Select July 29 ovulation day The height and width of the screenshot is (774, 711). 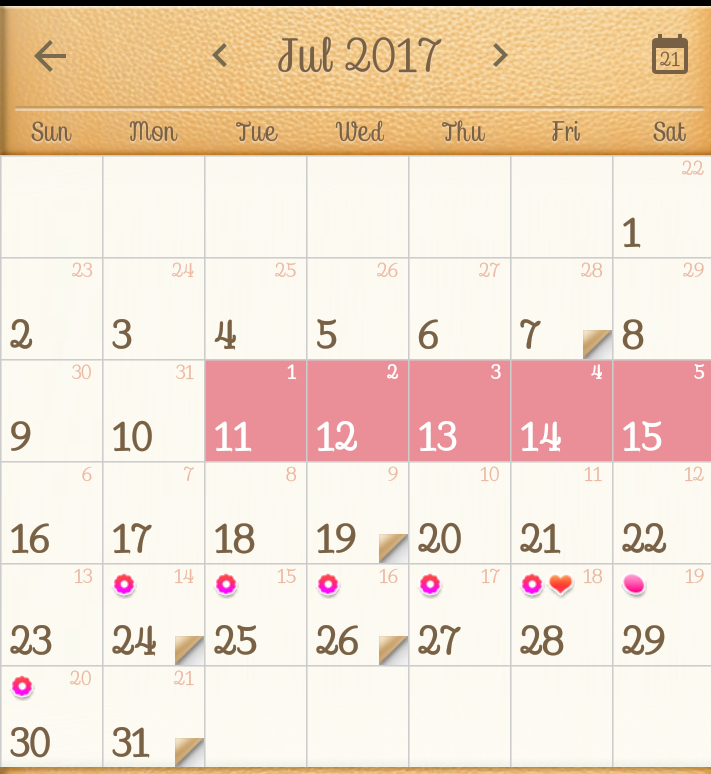662,616
